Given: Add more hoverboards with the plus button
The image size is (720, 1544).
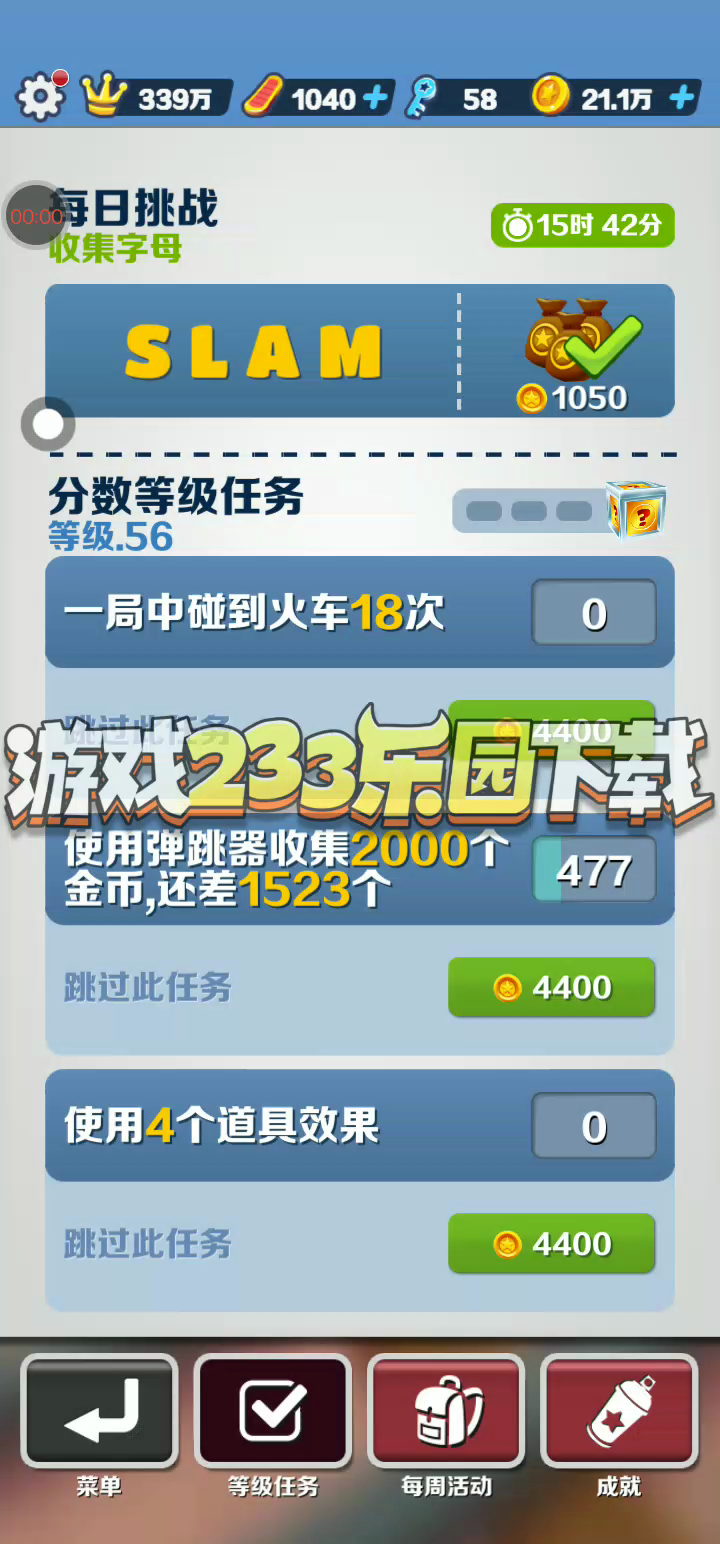Looking at the screenshot, I should click(376, 98).
